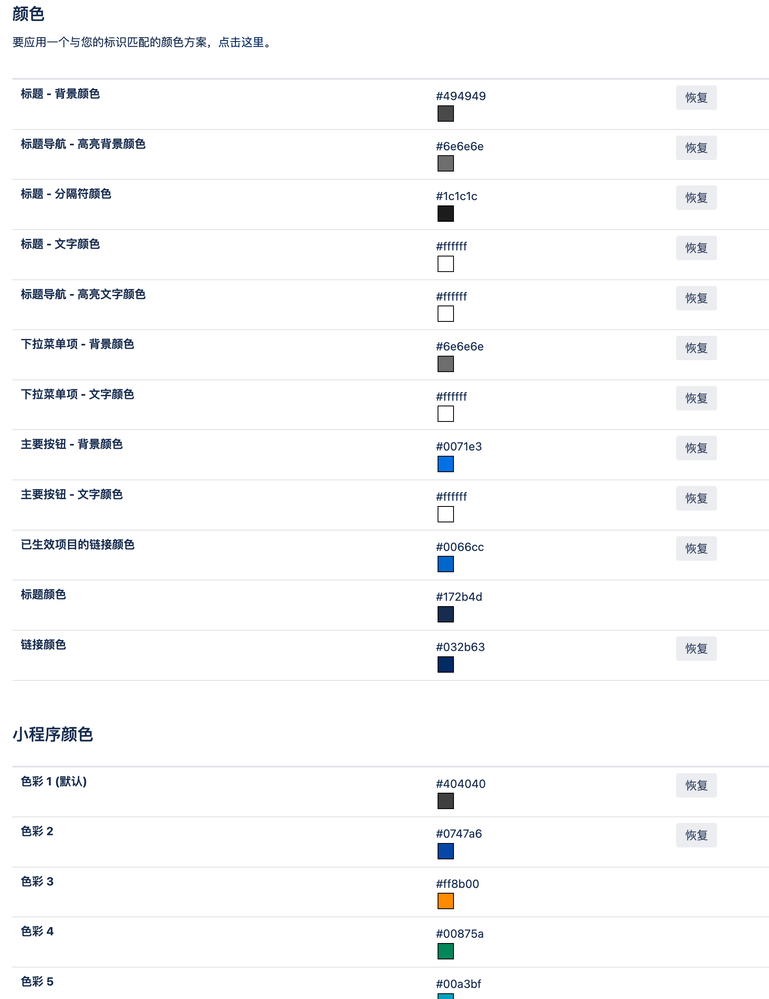Reset 下拉菜单项 - 文字颜色 via 恢复
Screen dimensions: 769x999
pyautogui.click(x=696, y=398)
